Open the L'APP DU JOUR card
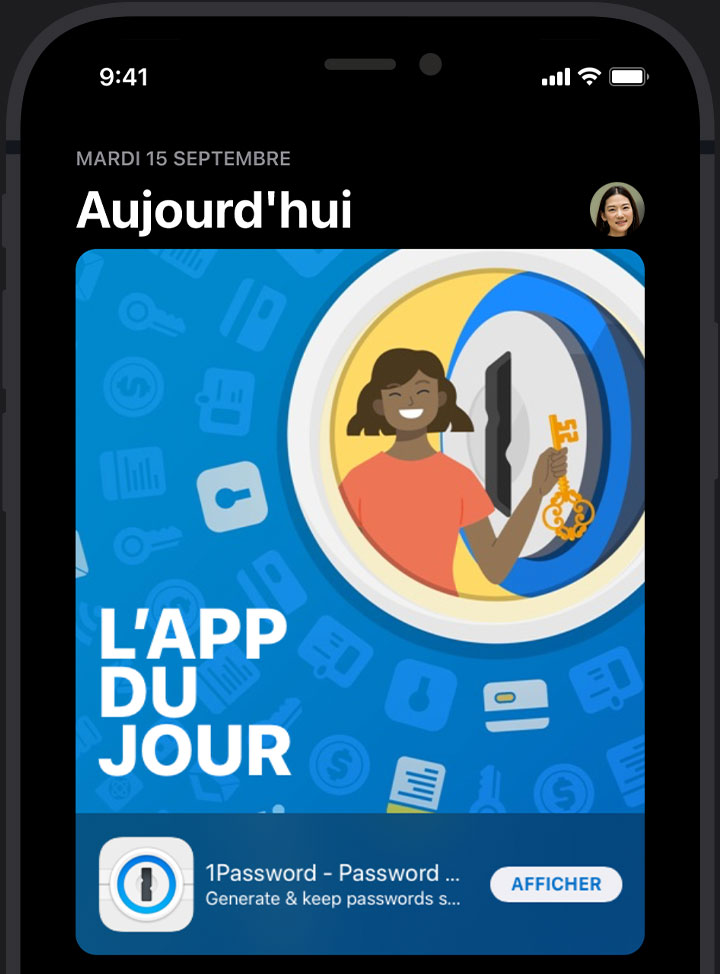 click(x=360, y=530)
